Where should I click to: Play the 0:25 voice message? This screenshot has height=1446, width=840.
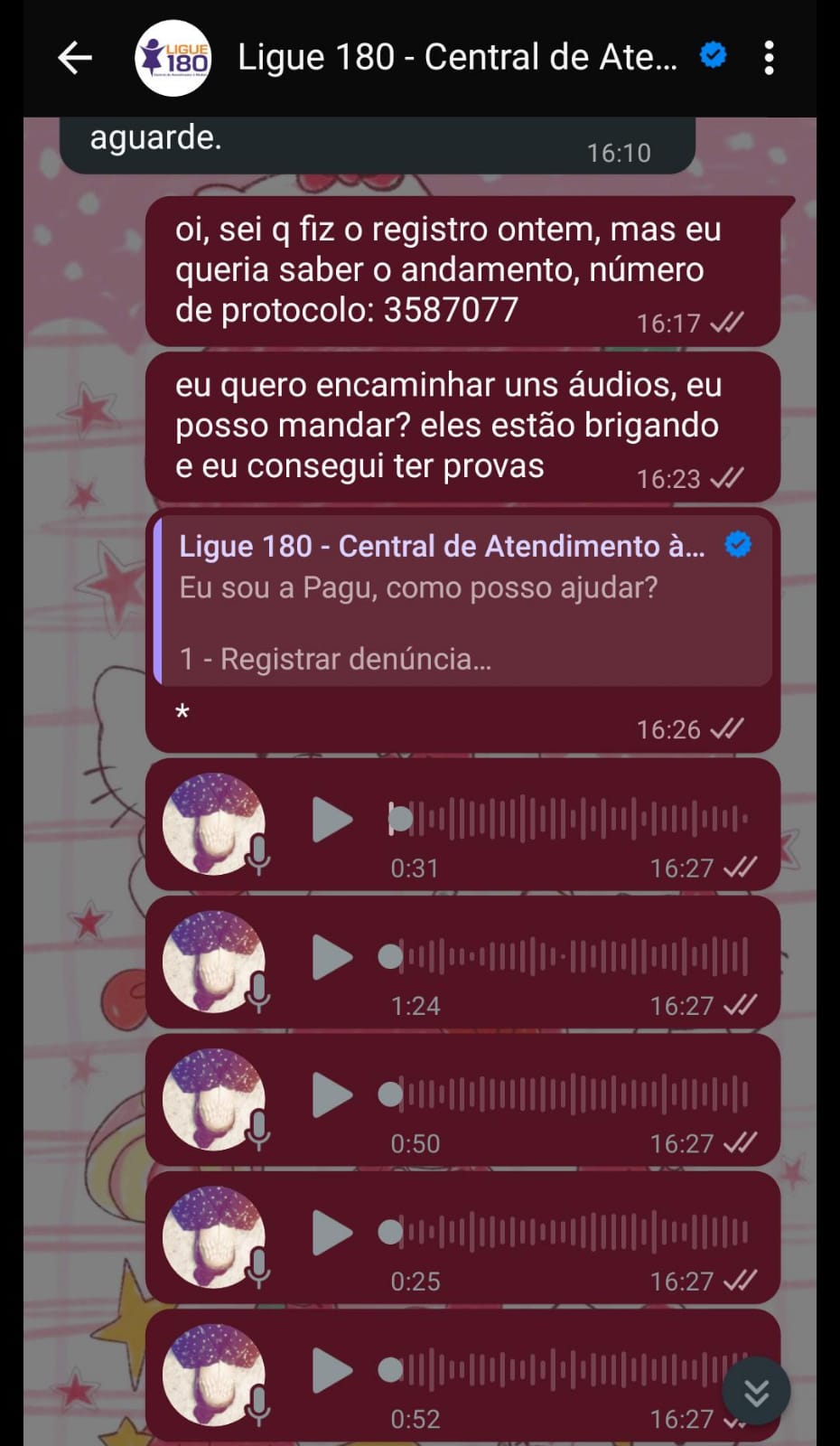pos(331,1233)
